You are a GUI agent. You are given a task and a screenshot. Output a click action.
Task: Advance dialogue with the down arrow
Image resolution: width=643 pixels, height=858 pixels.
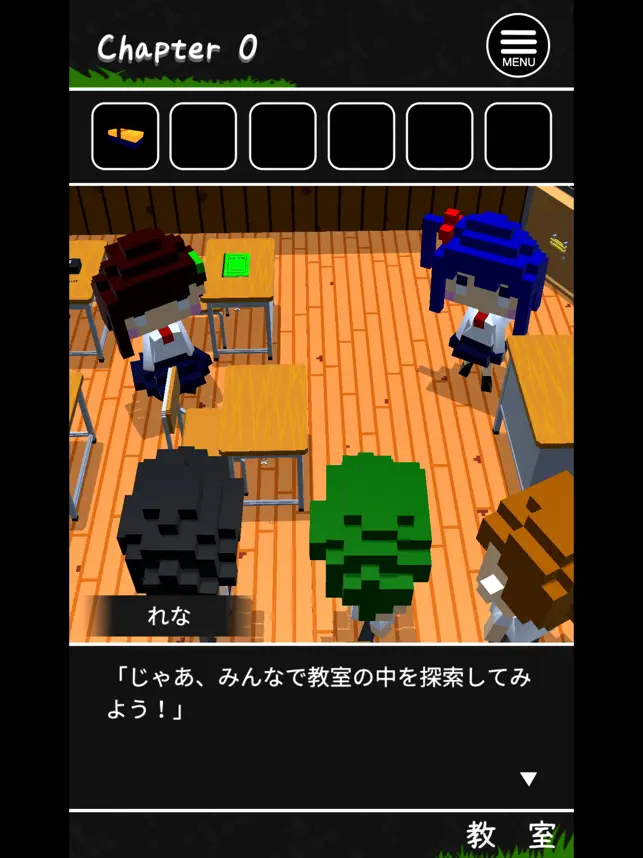pyautogui.click(x=528, y=779)
